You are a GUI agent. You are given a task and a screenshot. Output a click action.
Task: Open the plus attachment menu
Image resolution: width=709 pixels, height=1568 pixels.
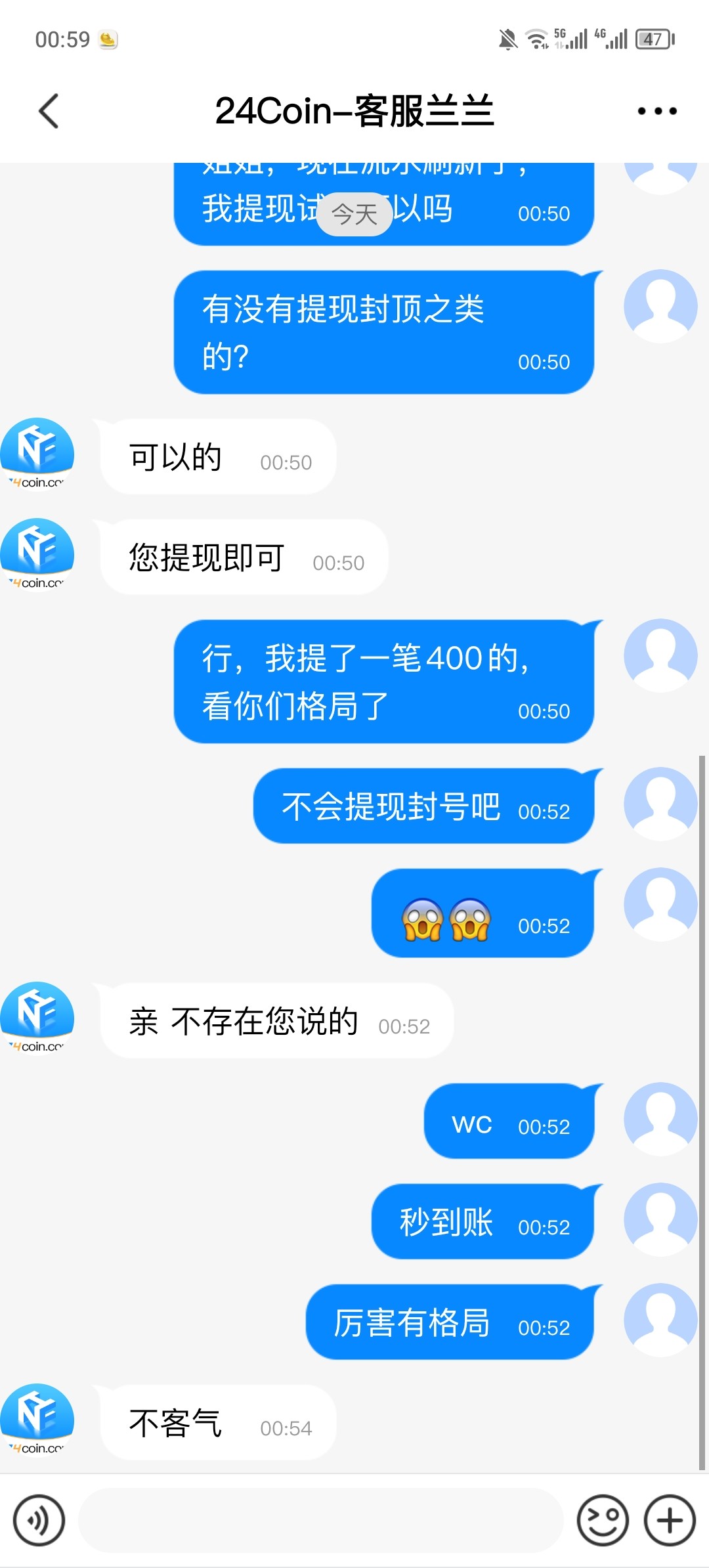(x=670, y=1520)
